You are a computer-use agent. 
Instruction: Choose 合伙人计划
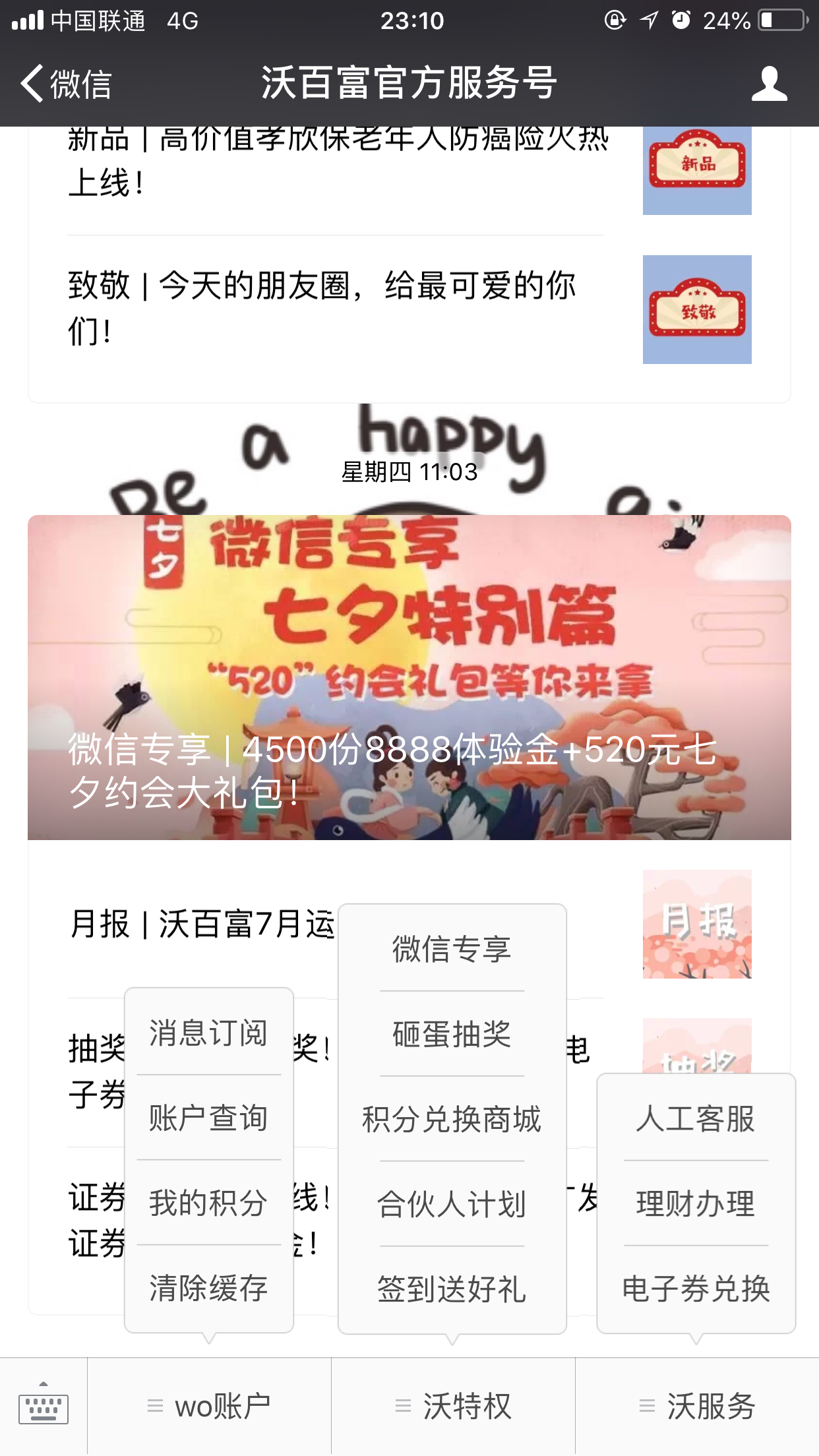click(x=452, y=1204)
